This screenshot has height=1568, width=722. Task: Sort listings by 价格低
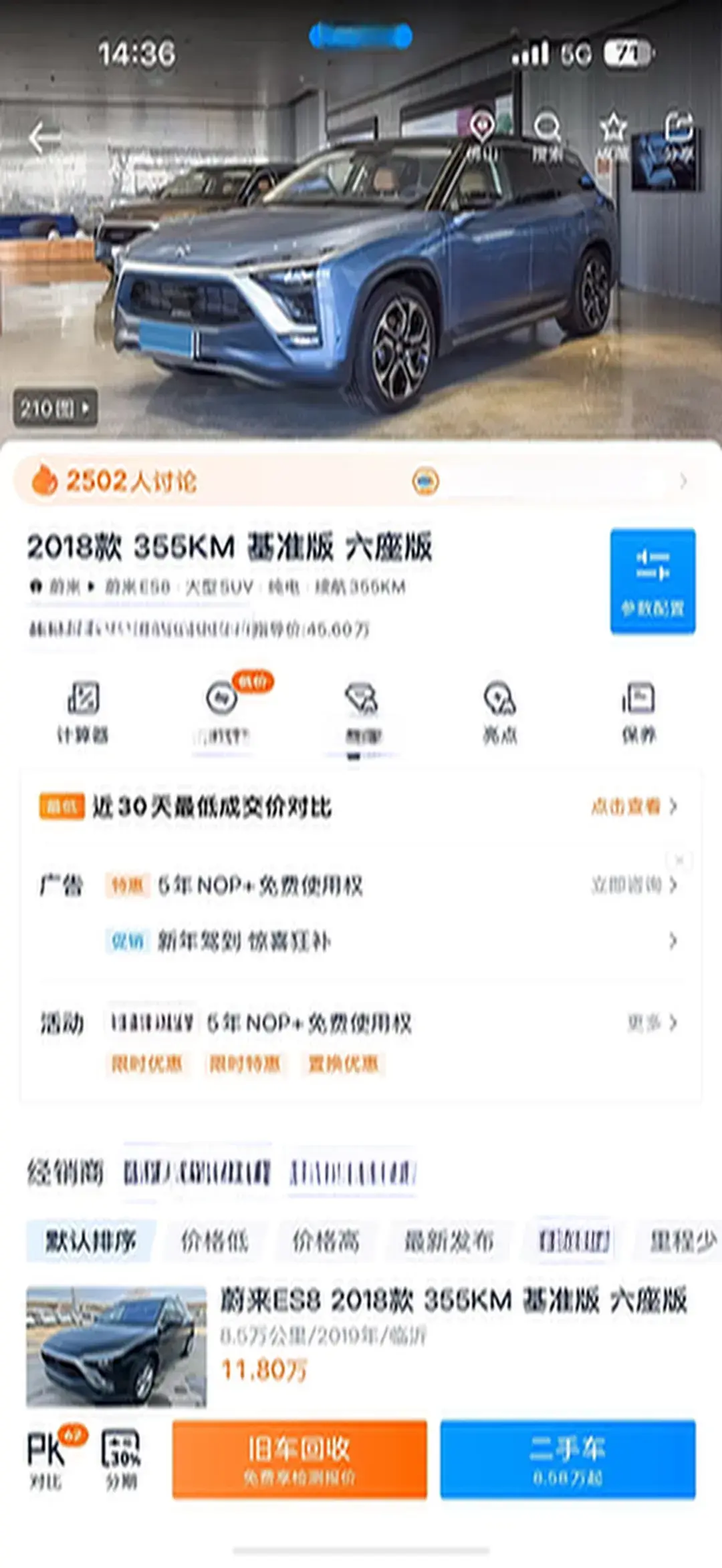(x=215, y=1241)
